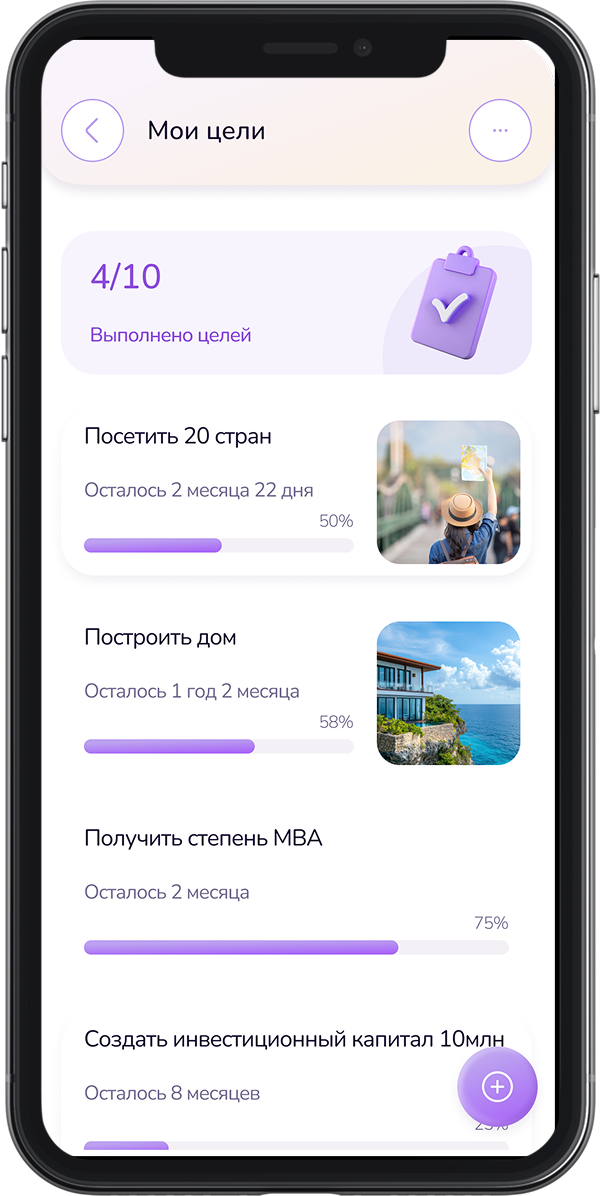Image resolution: width=600 pixels, height=1196 pixels.
Task: Add a new goal with plus button
Action: (x=497, y=1087)
